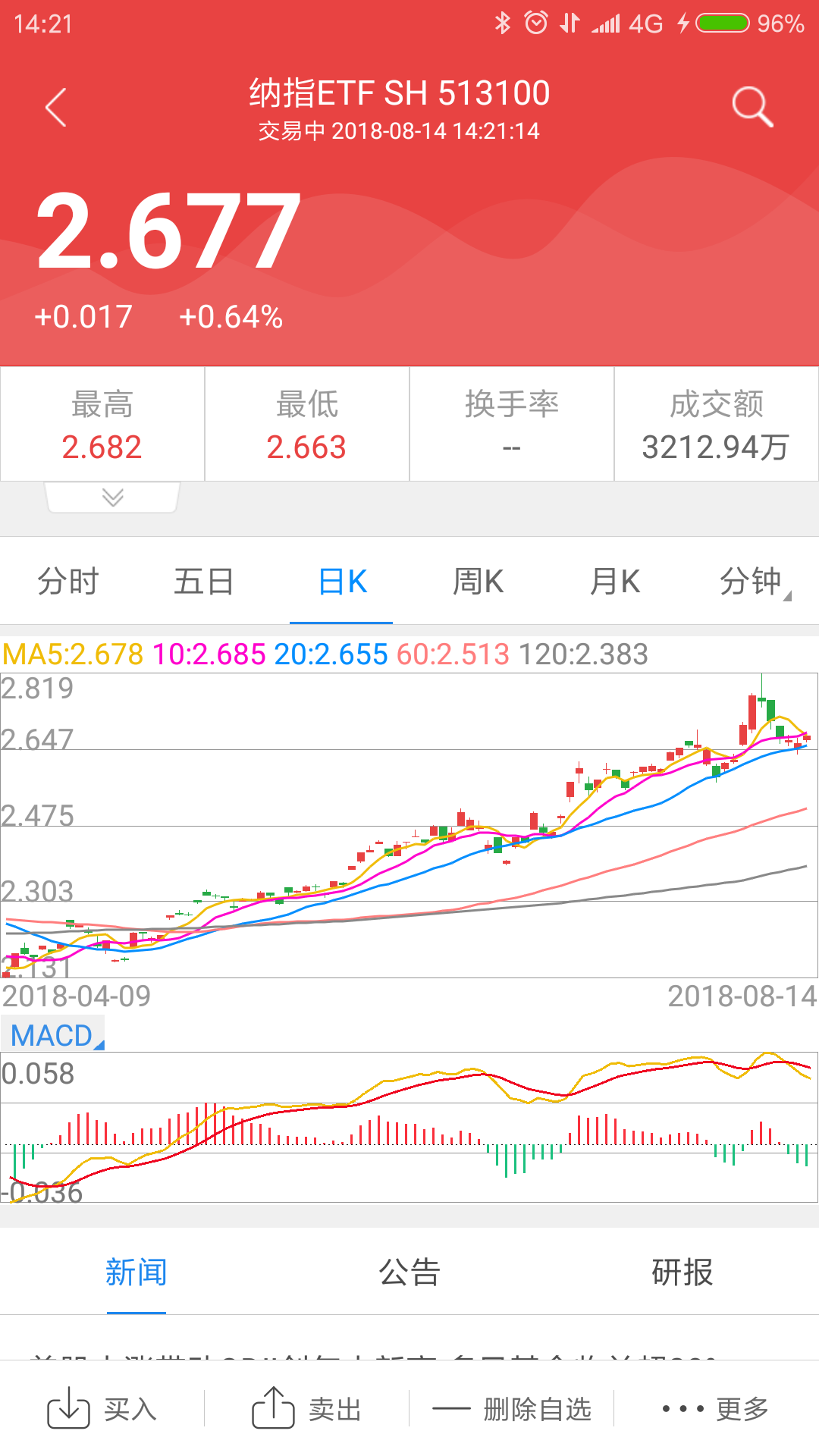The width and height of the screenshot is (819, 1456).
Task: Open the stock search
Action: (752, 106)
